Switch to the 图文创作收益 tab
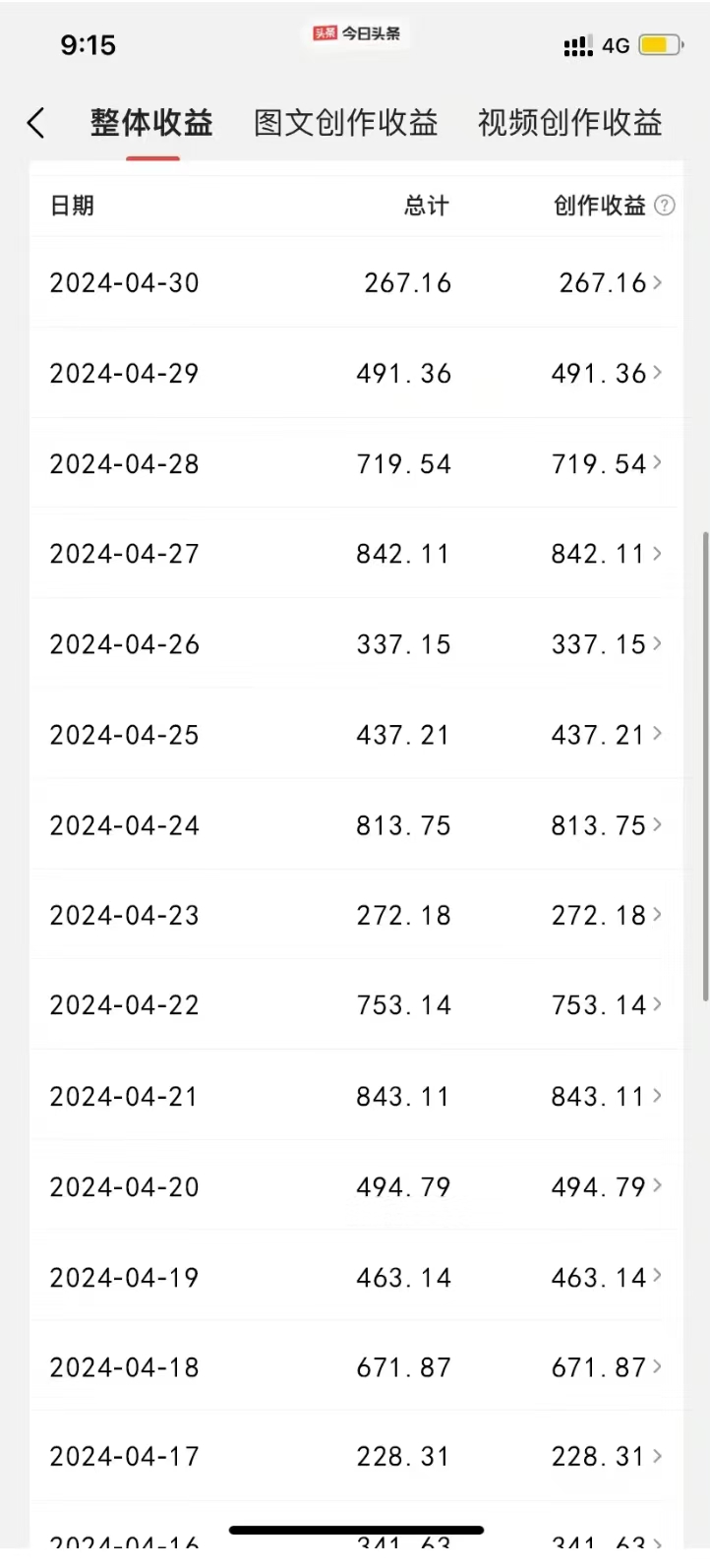This screenshot has height=1568, width=710. 345,123
